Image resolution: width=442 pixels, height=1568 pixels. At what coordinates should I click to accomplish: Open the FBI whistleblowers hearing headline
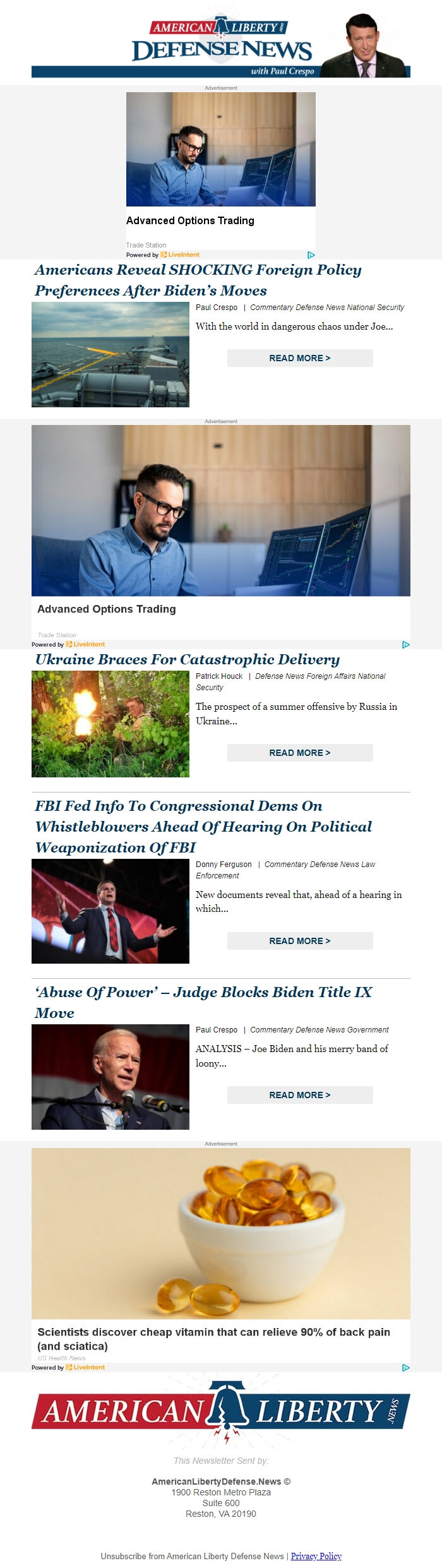point(203,826)
